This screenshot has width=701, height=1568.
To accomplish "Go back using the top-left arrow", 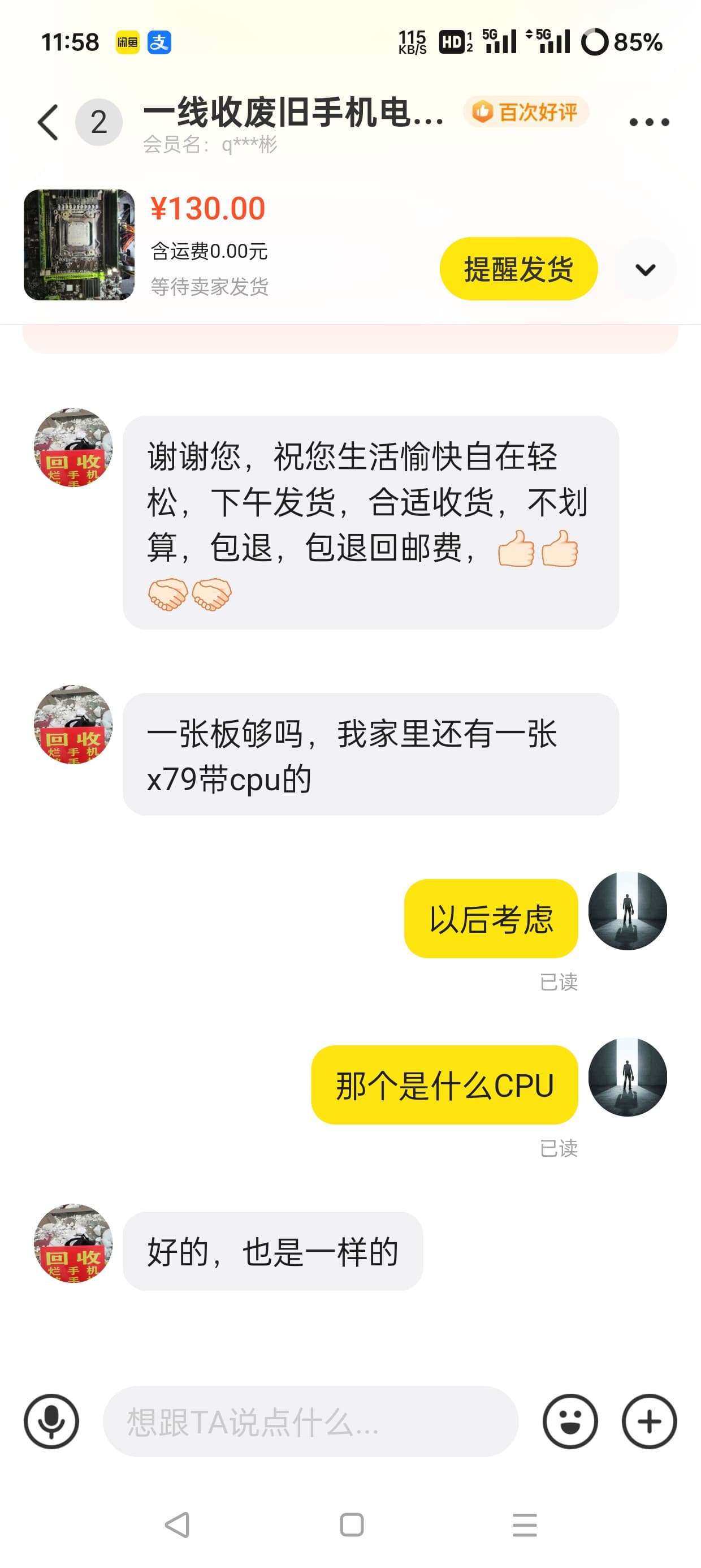I will coord(48,122).
